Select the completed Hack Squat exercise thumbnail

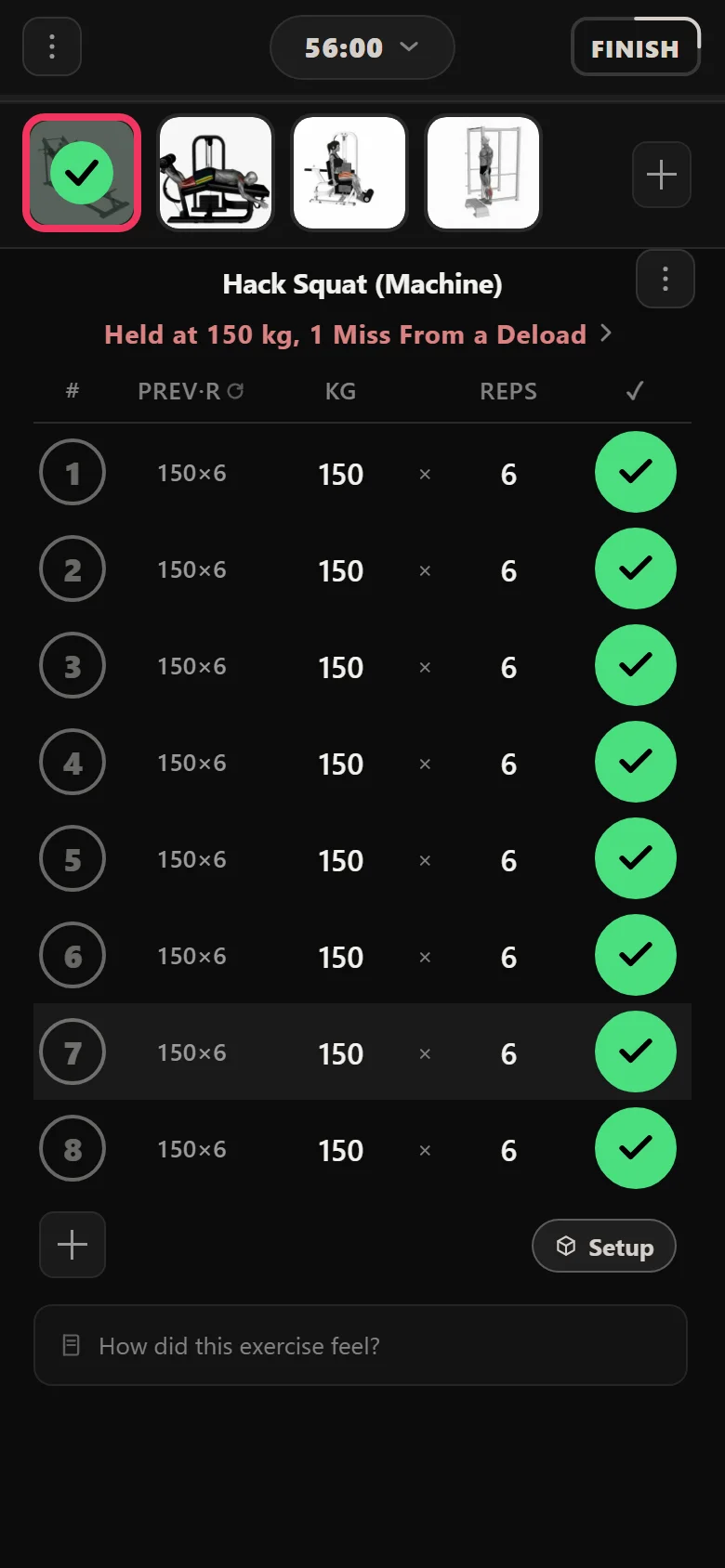coord(82,173)
